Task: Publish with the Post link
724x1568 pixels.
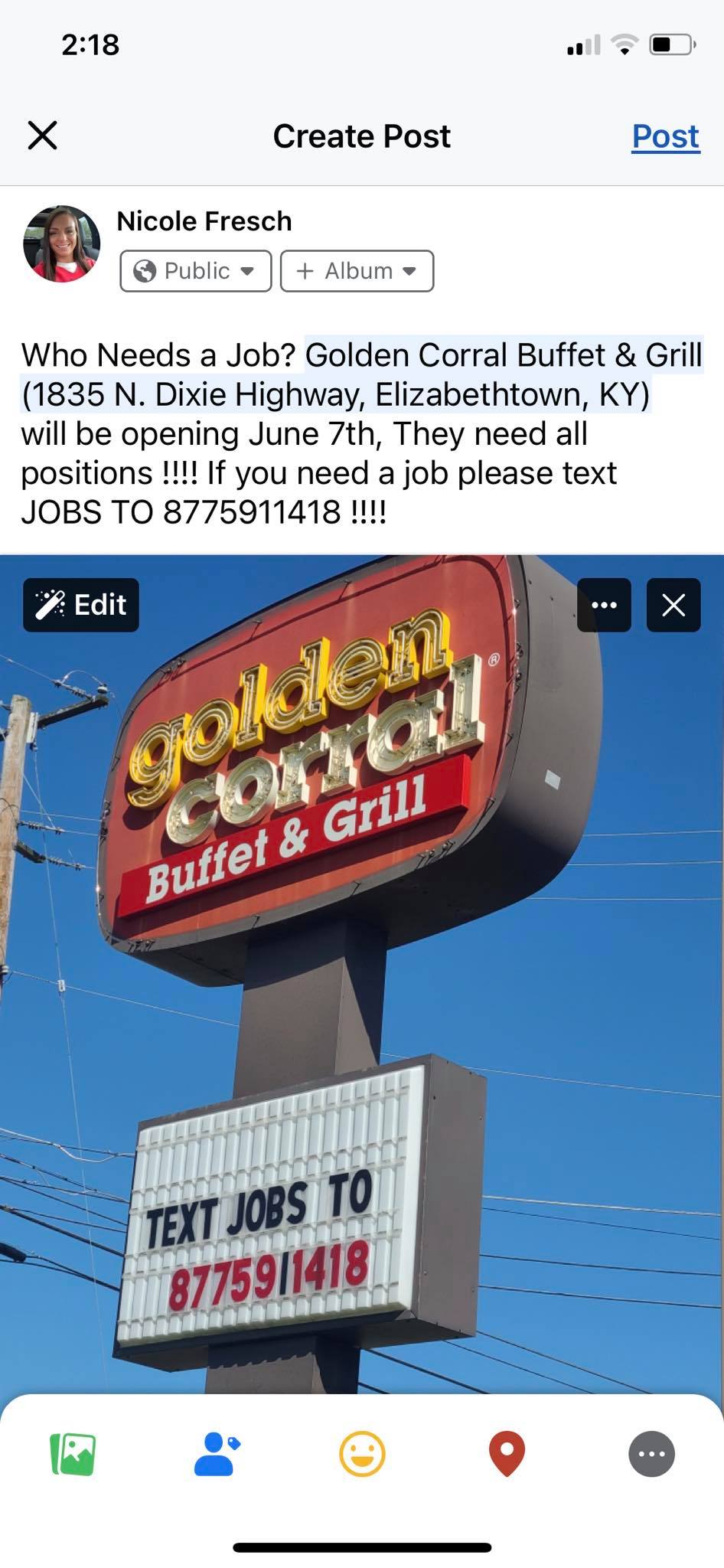Action: [x=664, y=136]
